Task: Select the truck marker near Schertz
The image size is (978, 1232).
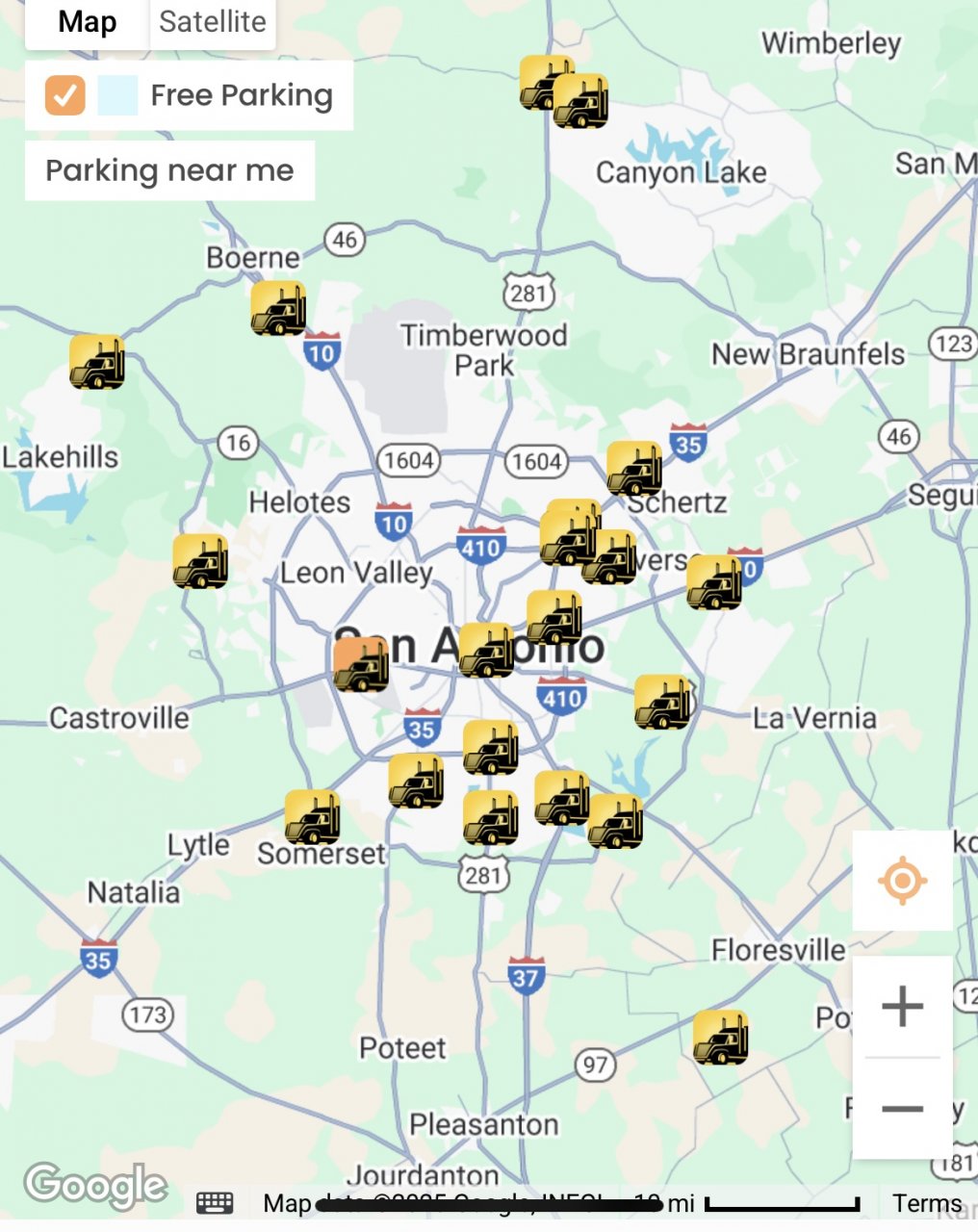Action: click(634, 469)
